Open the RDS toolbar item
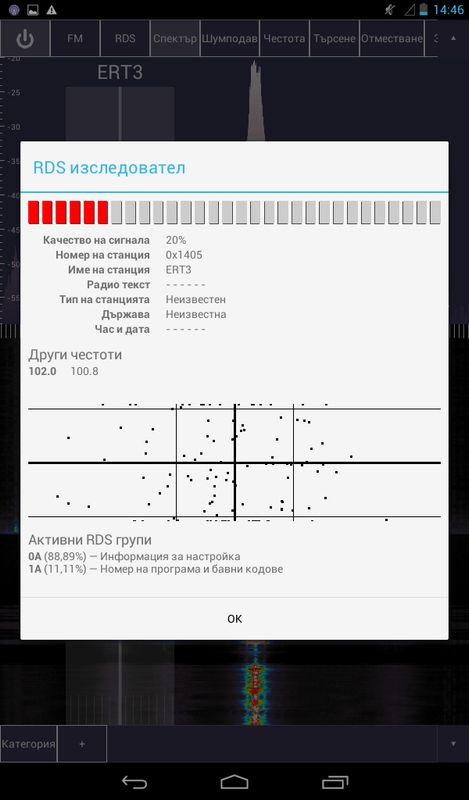The height and width of the screenshot is (800, 469). (x=125, y=38)
